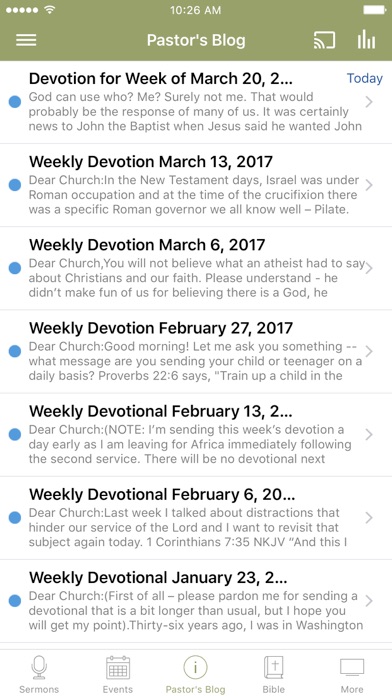This screenshot has height=696, width=392.
Task: Select Weekly Devotional February 6 entry
Action: click(x=196, y=518)
